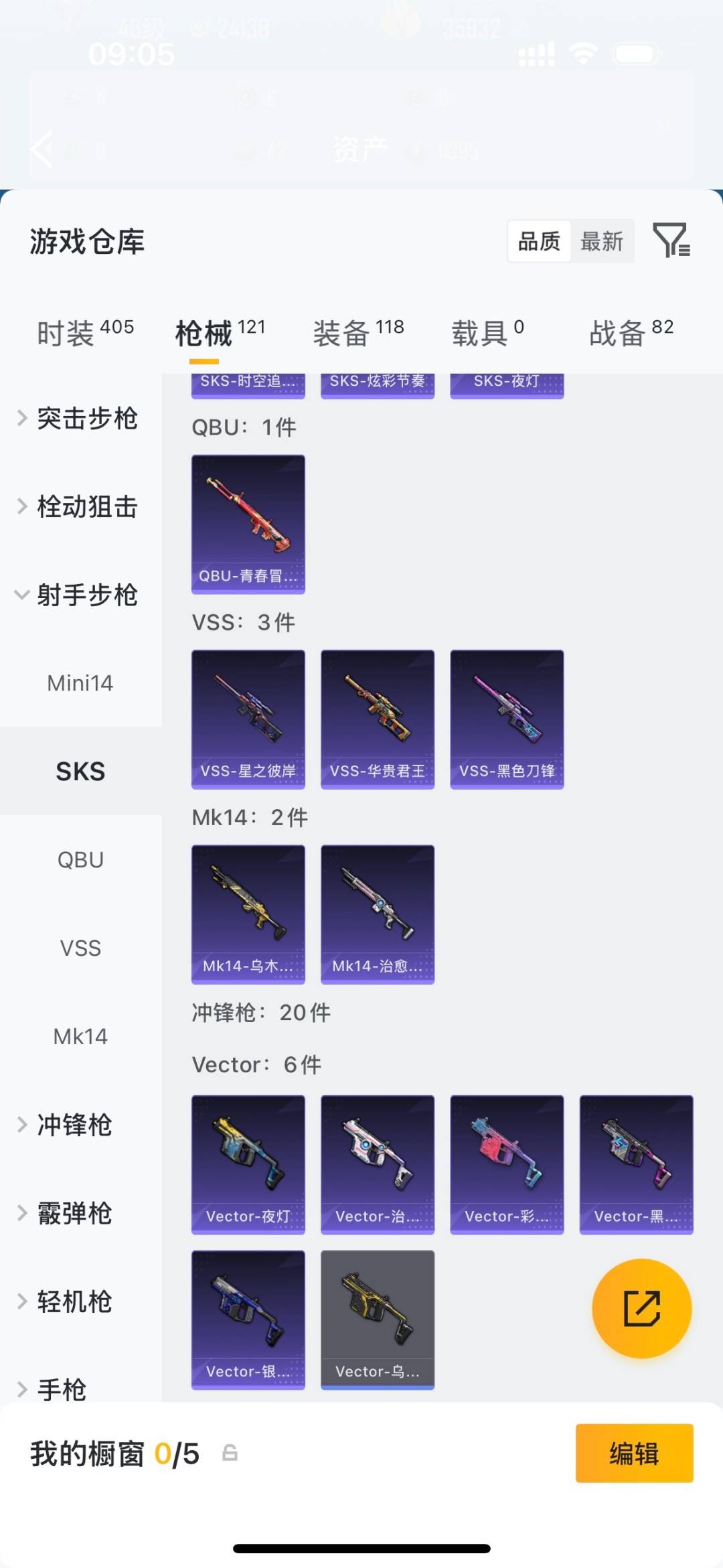This screenshot has width=723, height=1568.
Task: Expand the 霰弹枪 category
Action: [x=74, y=1214]
